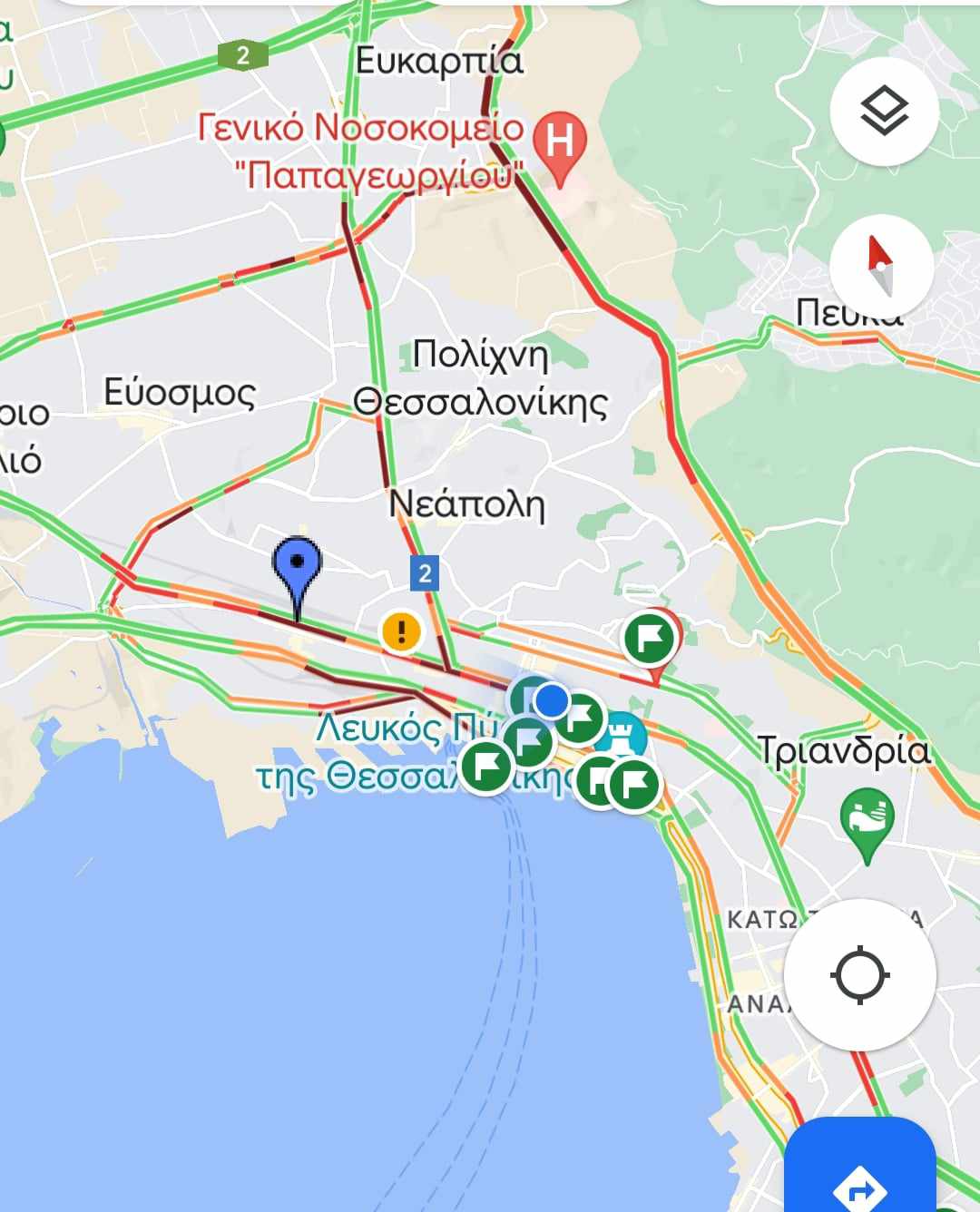
Task: Open the yellow road incident warning icon
Action: [x=400, y=630]
